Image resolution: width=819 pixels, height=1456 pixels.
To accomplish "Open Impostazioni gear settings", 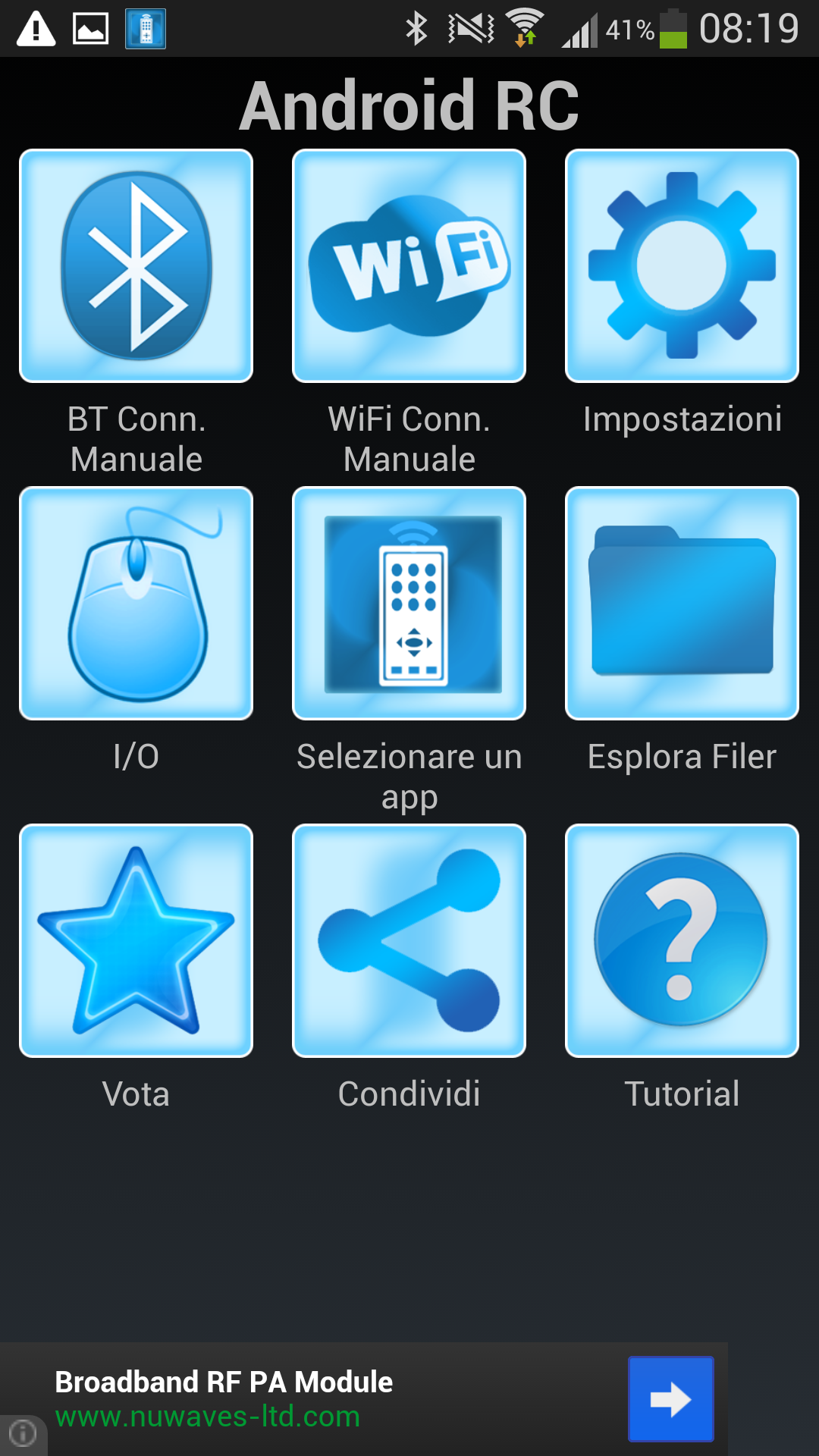I will pyautogui.click(x=682, y=265).
